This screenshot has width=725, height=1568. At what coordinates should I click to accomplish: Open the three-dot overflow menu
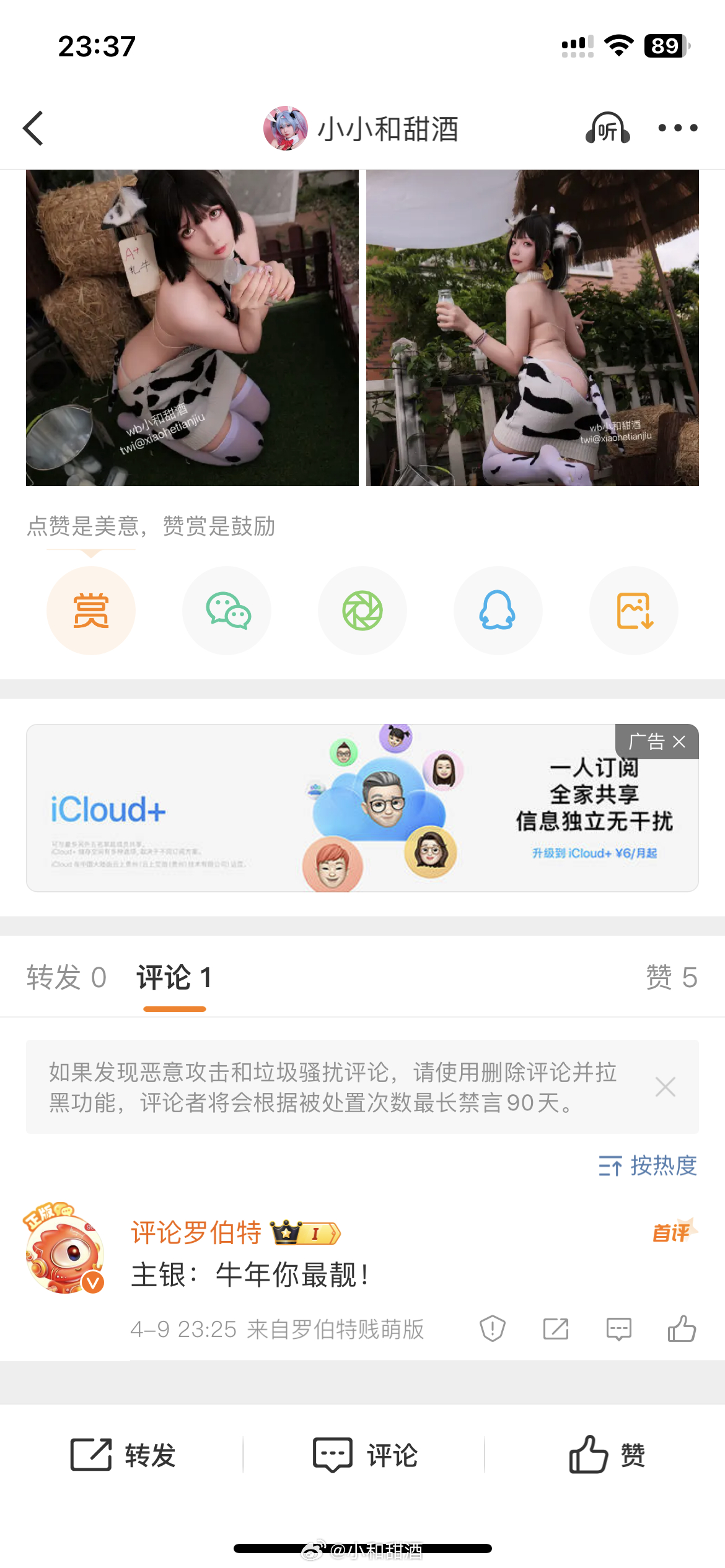coord(677,128)
